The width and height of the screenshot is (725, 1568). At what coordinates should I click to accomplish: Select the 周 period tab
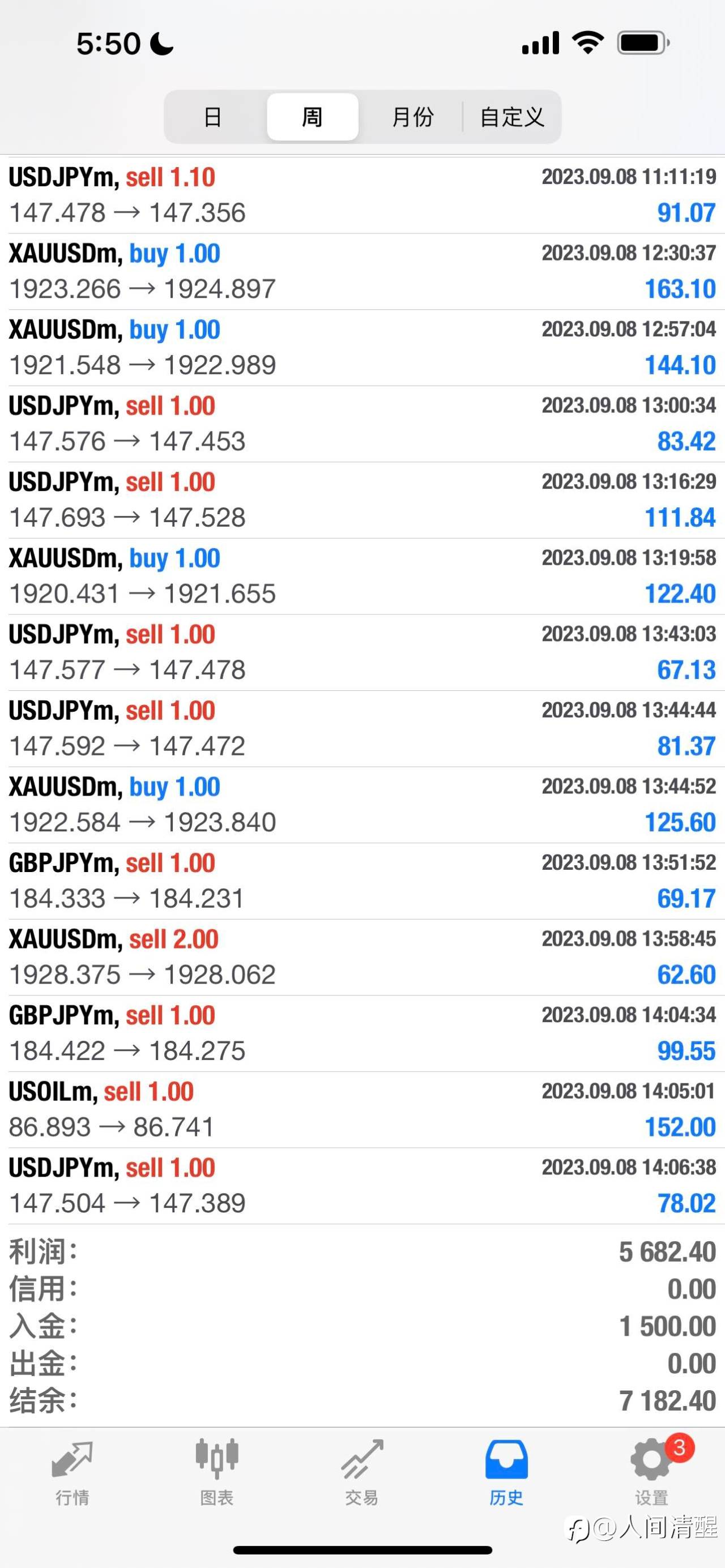click(x=312, y=117)
